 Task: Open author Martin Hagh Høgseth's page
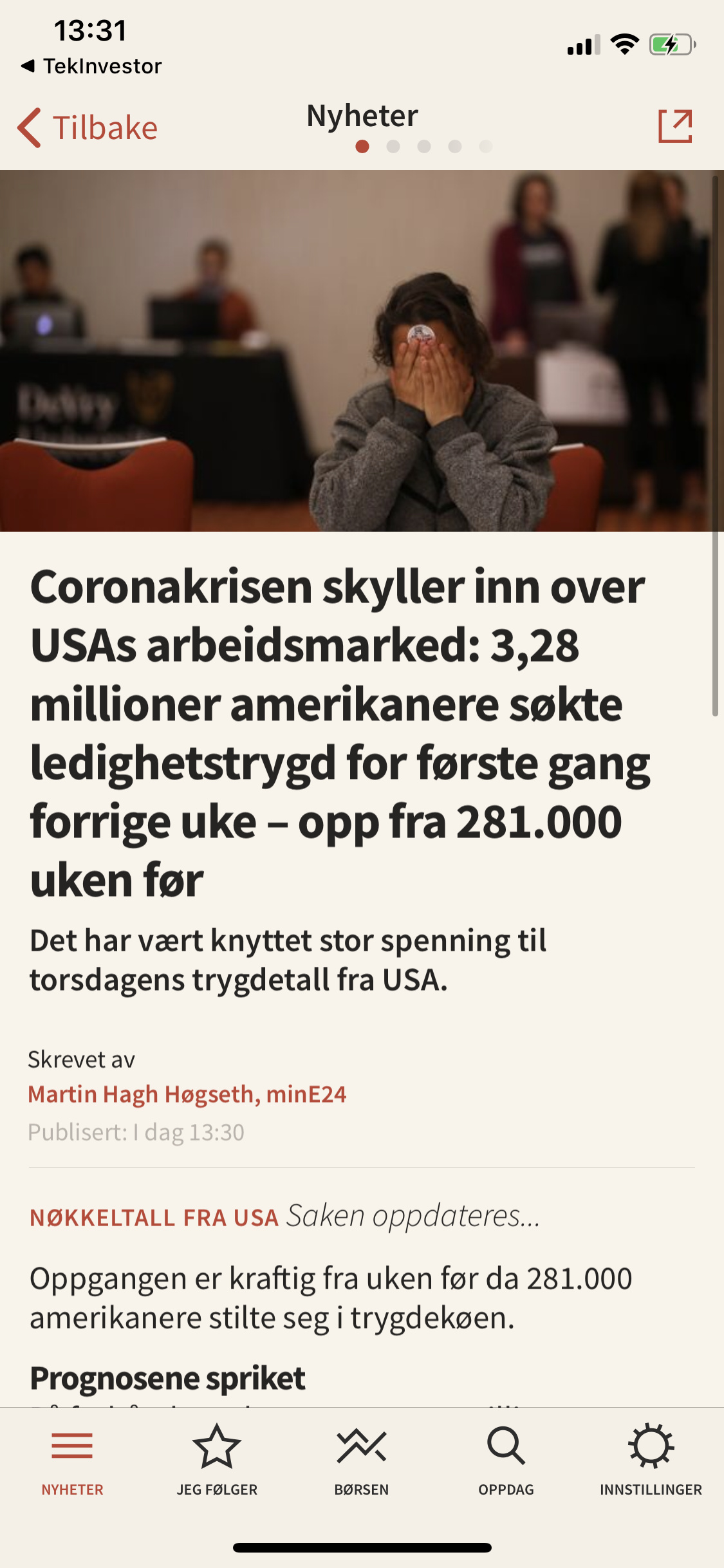[x=187, y=1094]
